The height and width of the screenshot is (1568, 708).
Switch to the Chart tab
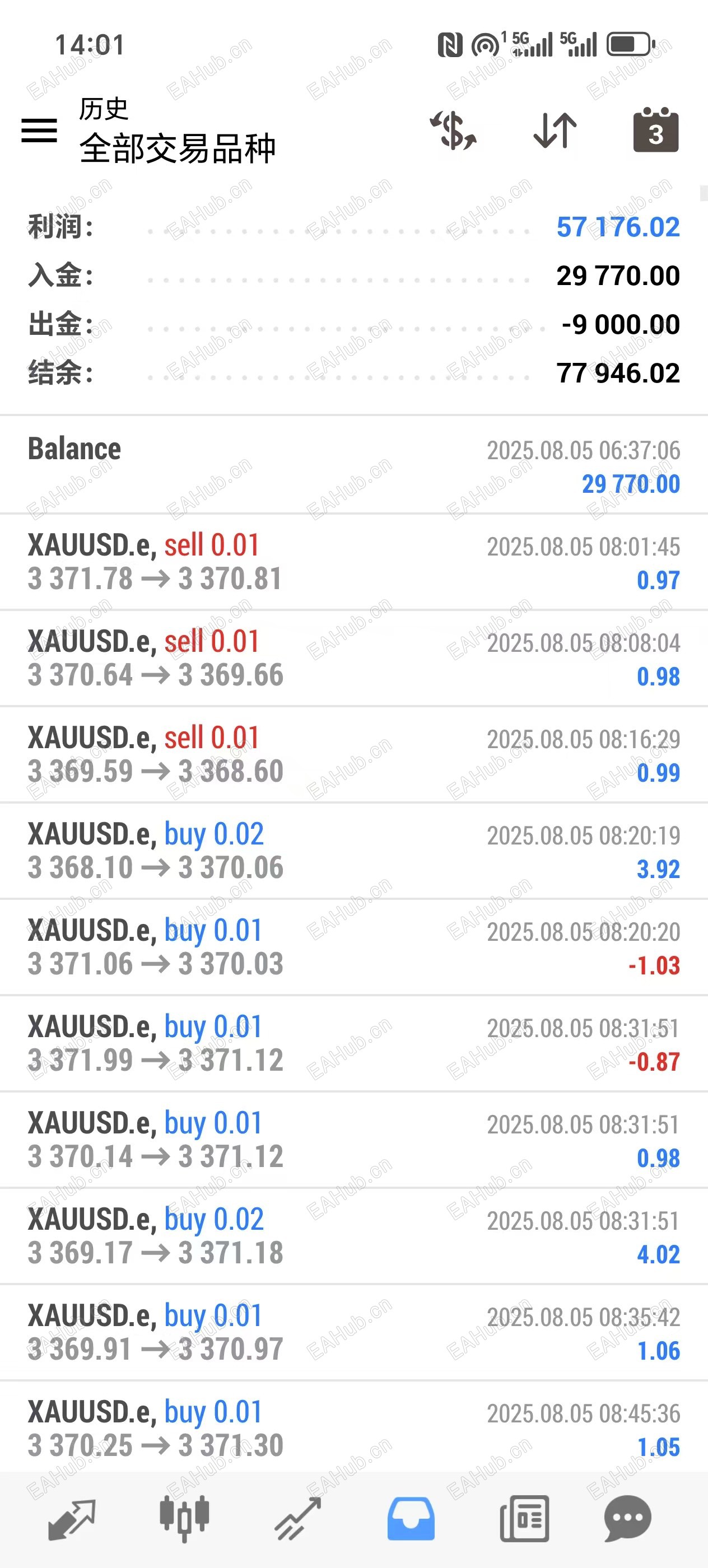point(184,1520)
